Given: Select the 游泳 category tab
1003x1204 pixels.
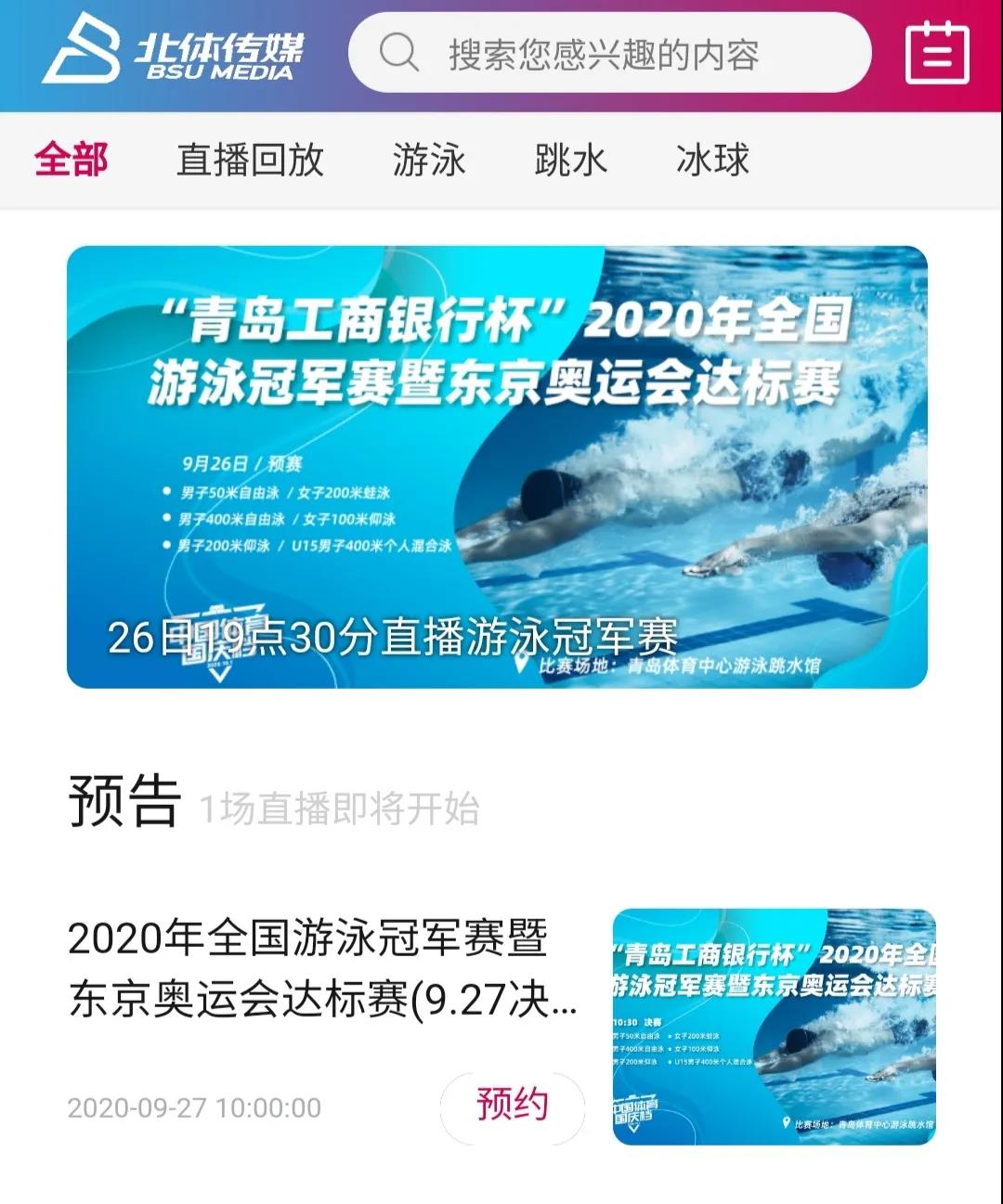Looking at the screenshot, I should (428, 160).
